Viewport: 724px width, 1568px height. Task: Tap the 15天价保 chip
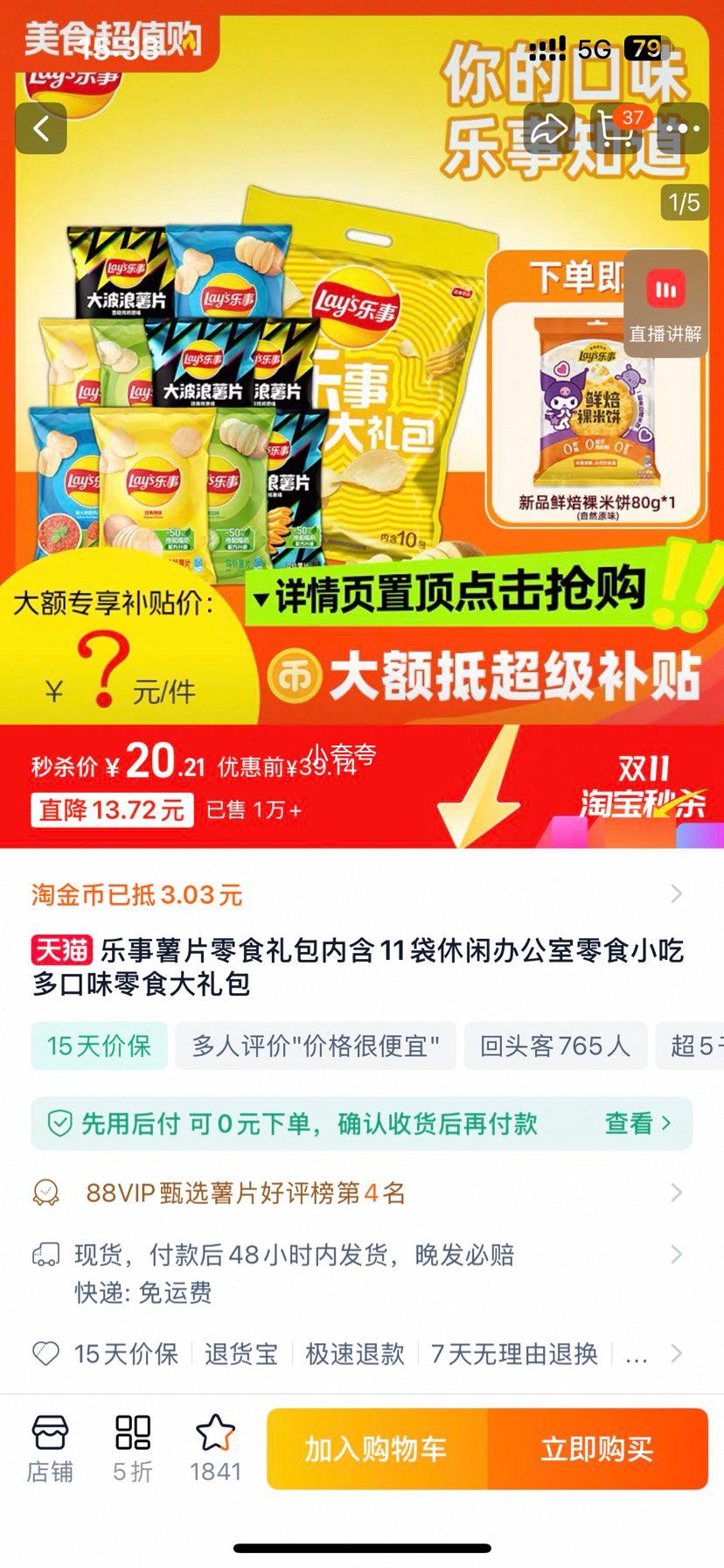click(x=99, y=1046)
